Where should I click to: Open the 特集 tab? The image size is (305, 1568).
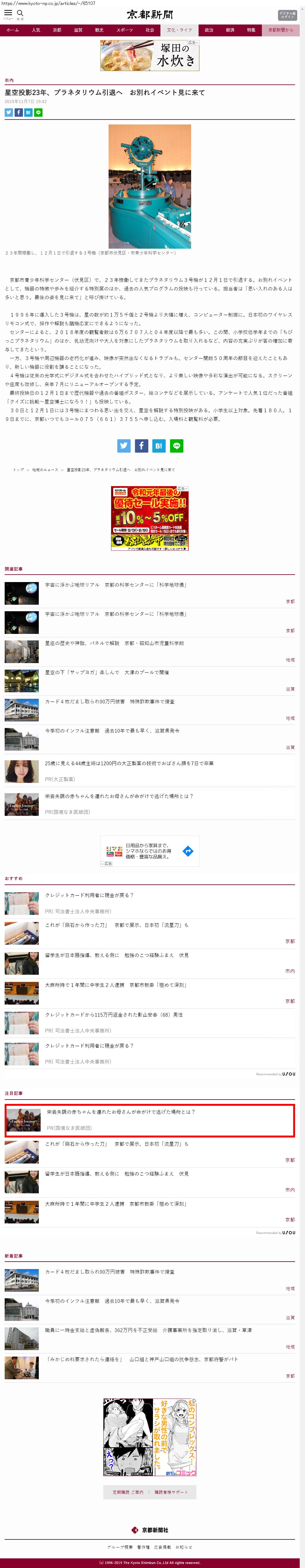pos(251,30)
